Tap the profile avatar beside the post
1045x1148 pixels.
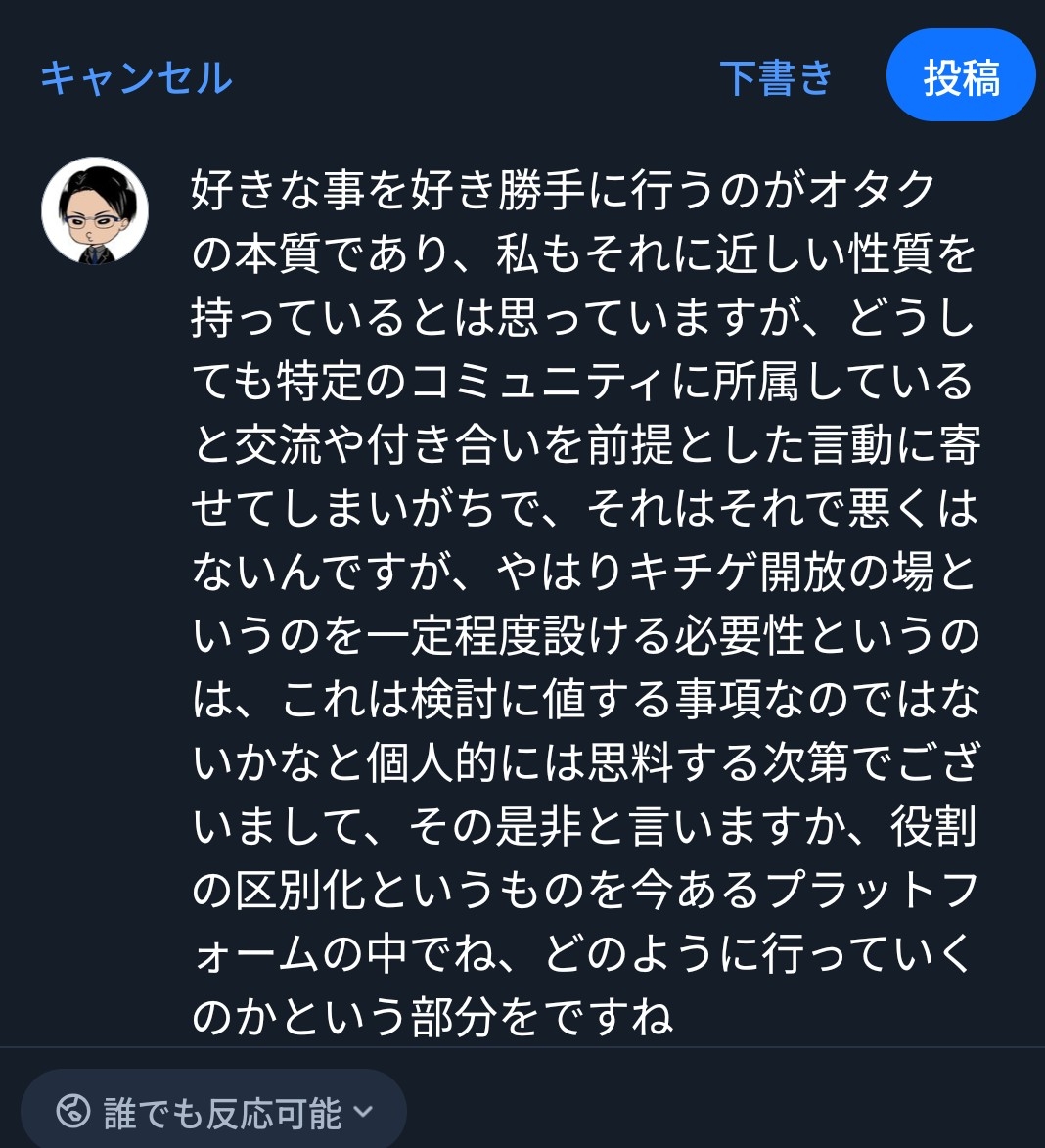[95, 210]
